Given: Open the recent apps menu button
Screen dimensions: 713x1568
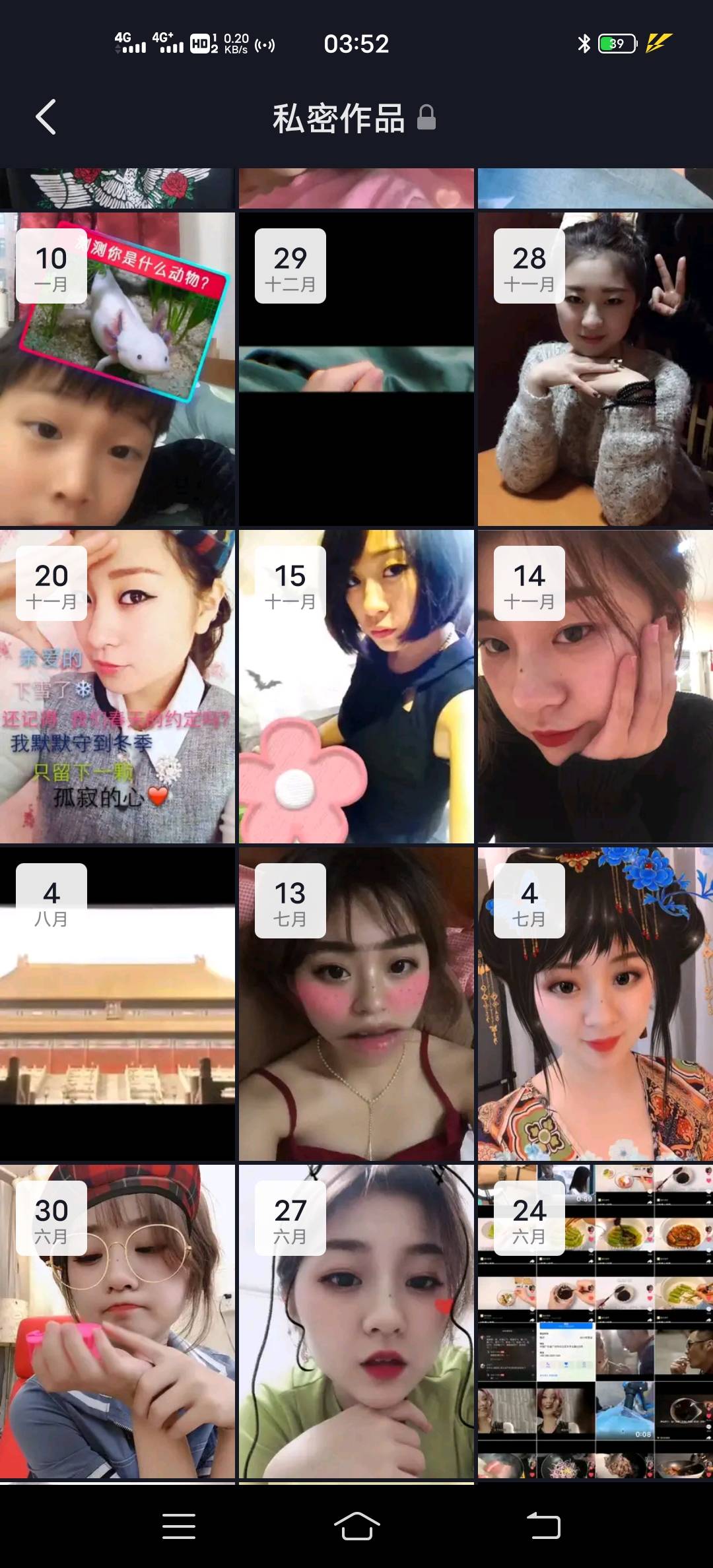Looking at the screenshot, I should (x=178, y=1526).
